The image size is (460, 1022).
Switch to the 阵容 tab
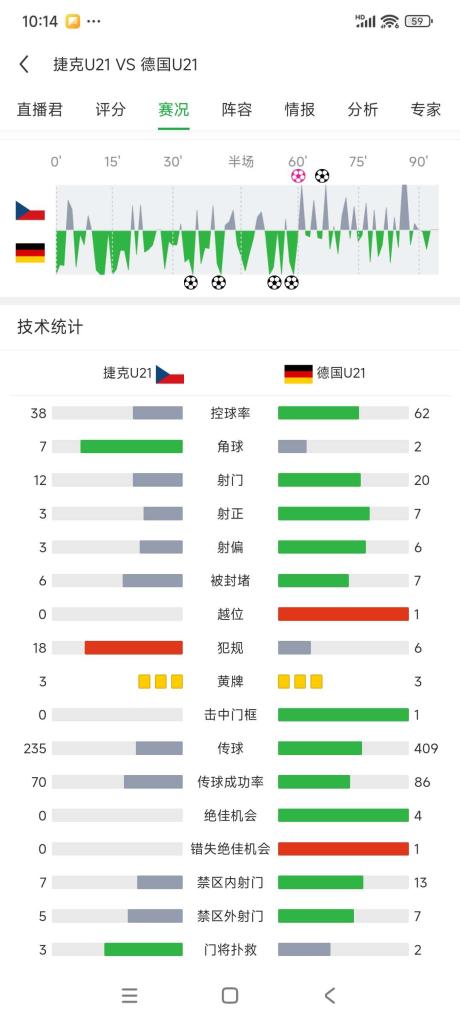click(x=237, y=110)
